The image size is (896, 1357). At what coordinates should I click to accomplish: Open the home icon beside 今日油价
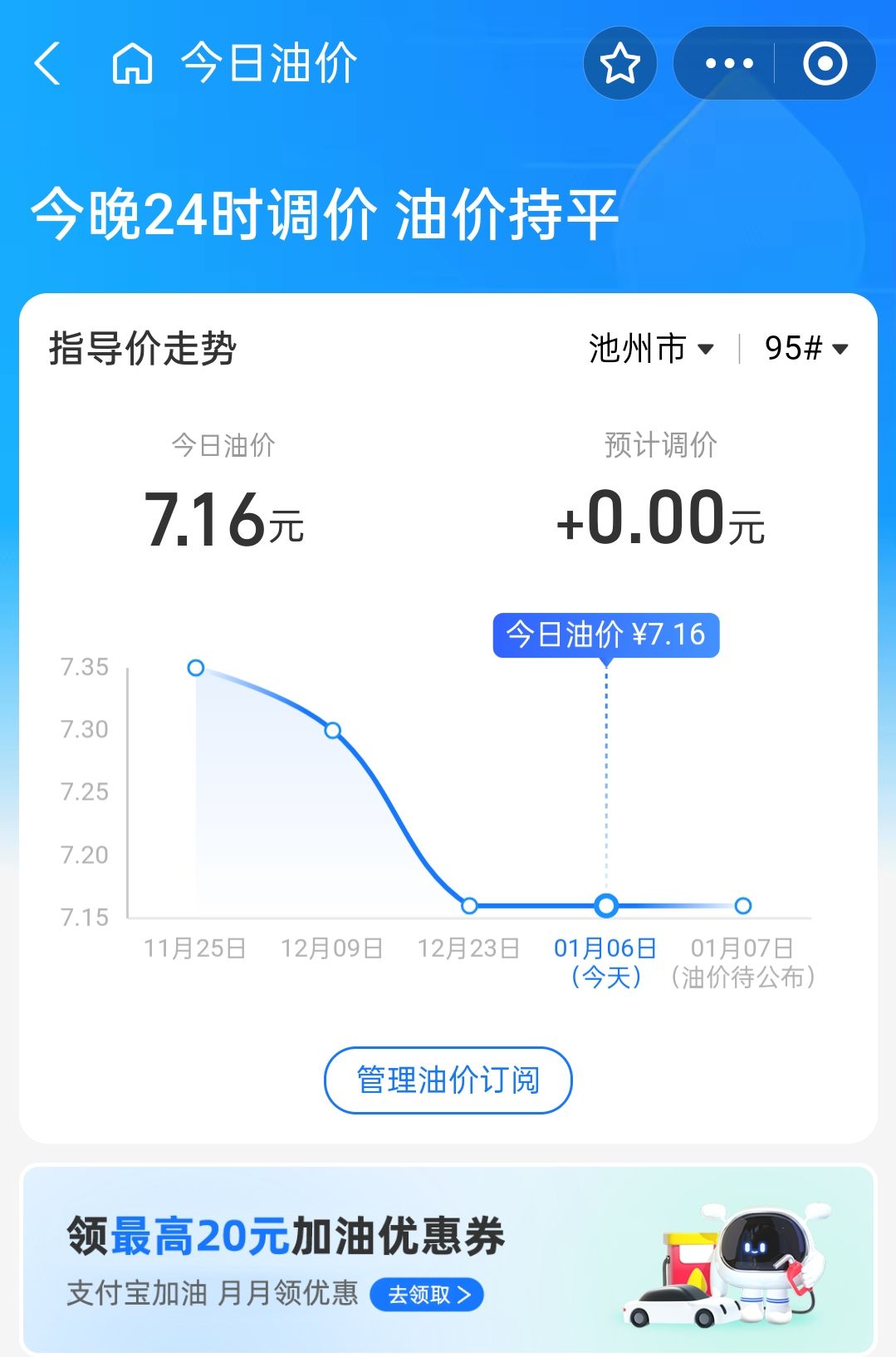tap(132, 64)
